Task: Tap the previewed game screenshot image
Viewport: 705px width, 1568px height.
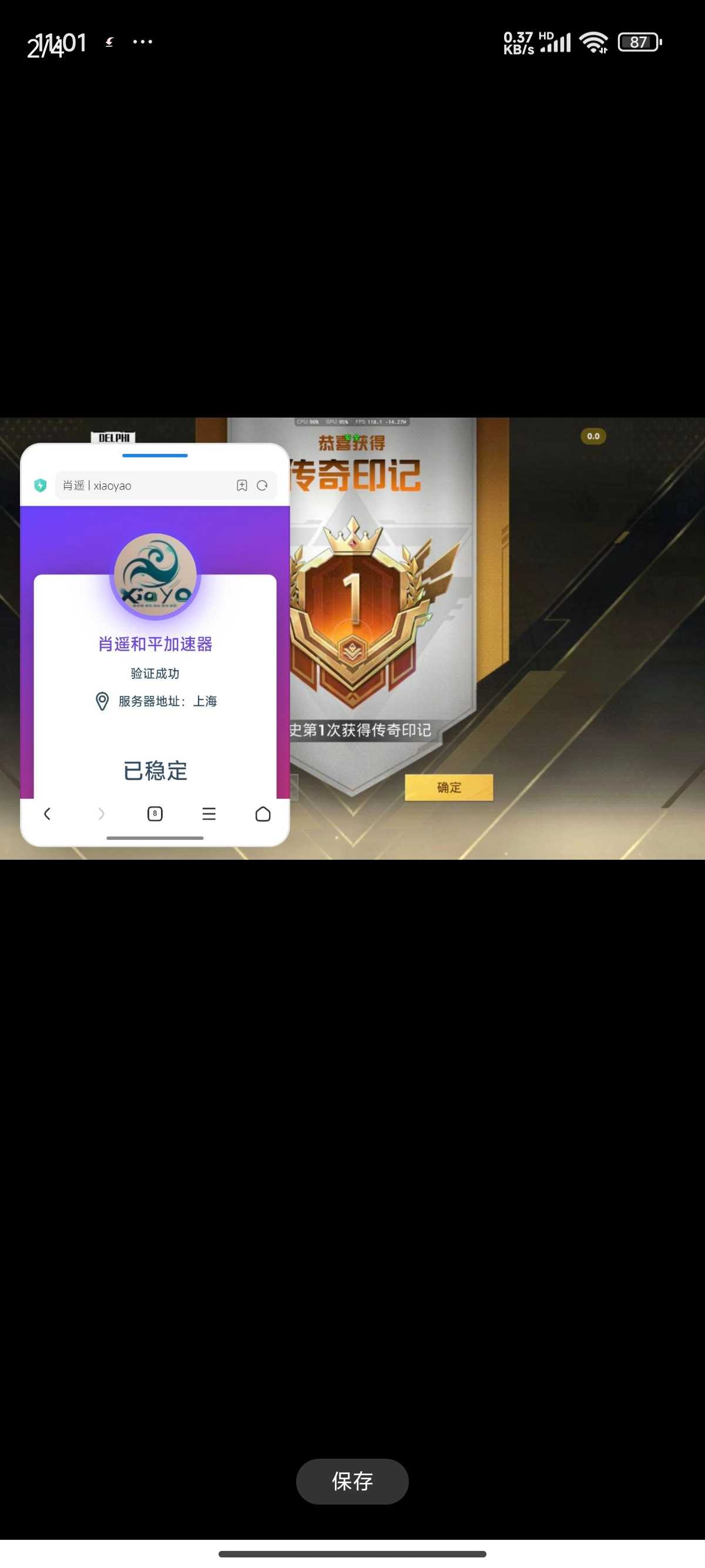Action: 352,638
